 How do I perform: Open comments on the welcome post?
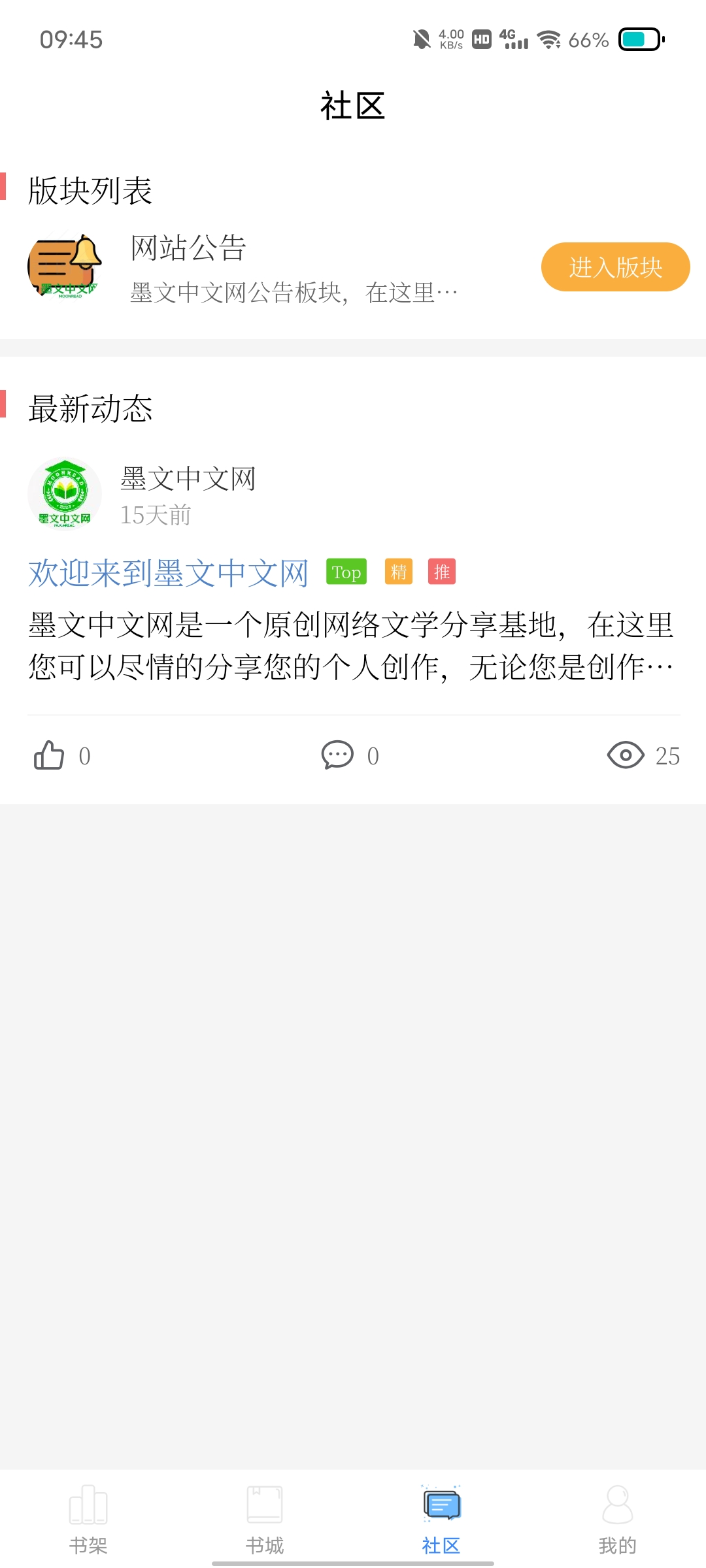[337, 755]
